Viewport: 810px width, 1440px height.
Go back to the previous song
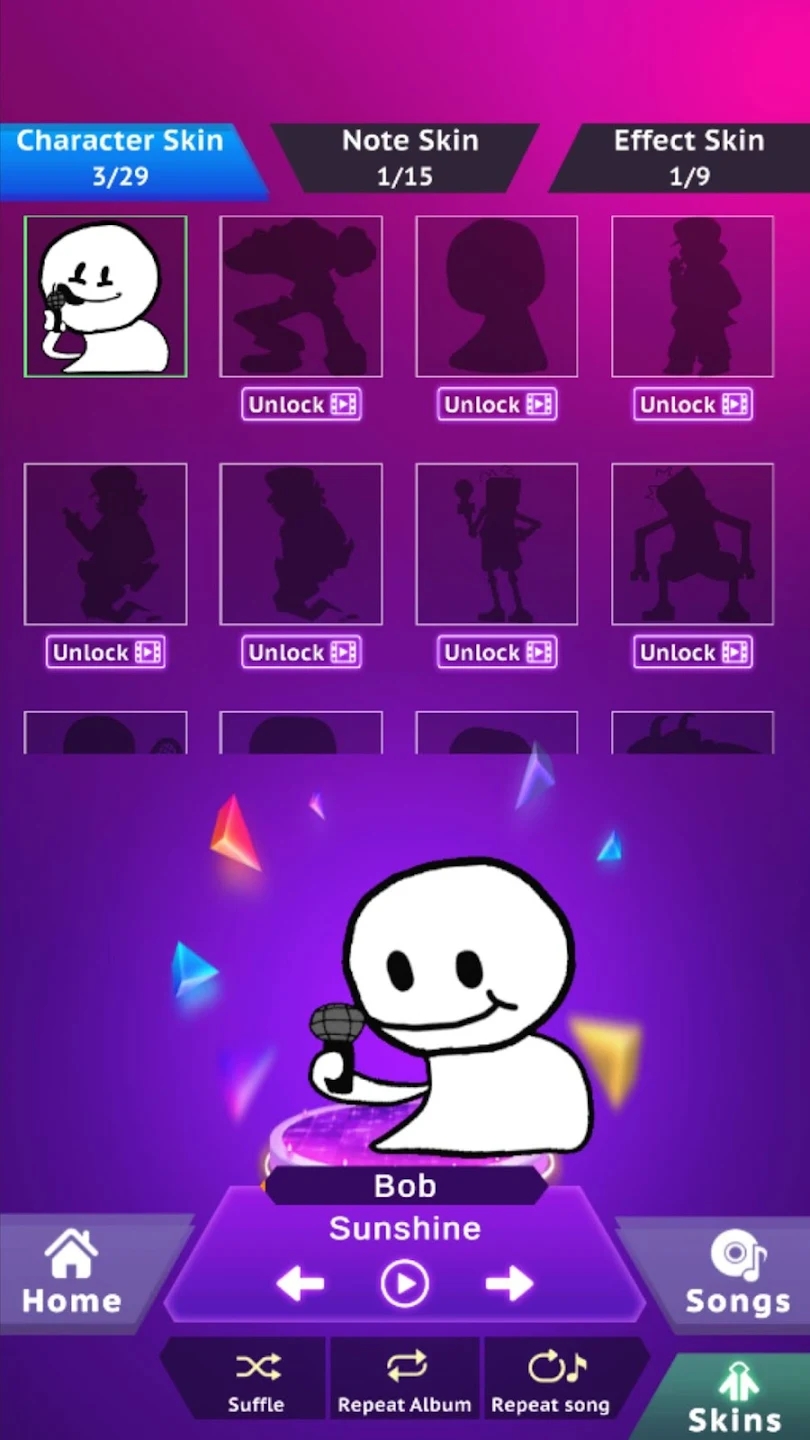(300, 1283)
